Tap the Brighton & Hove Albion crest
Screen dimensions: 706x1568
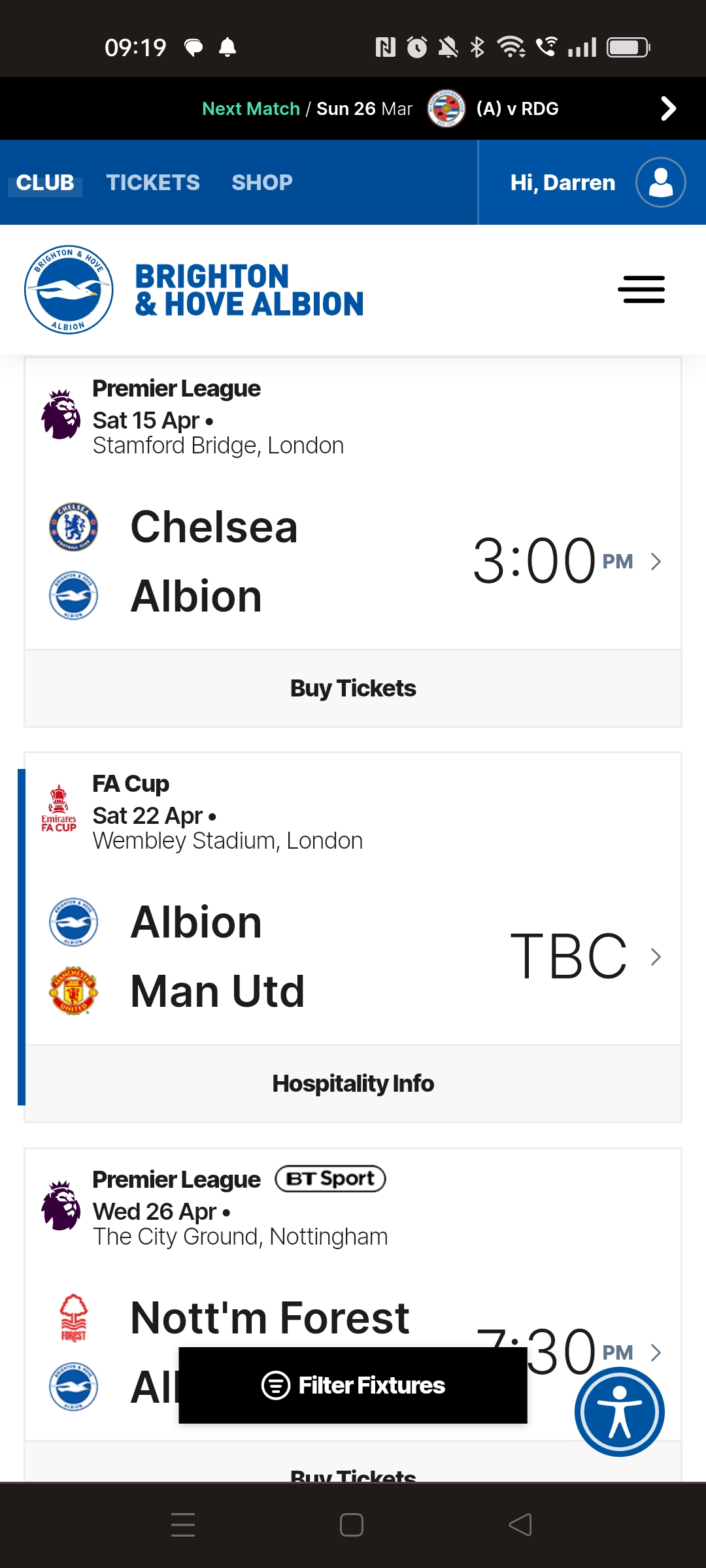point(69,289)
